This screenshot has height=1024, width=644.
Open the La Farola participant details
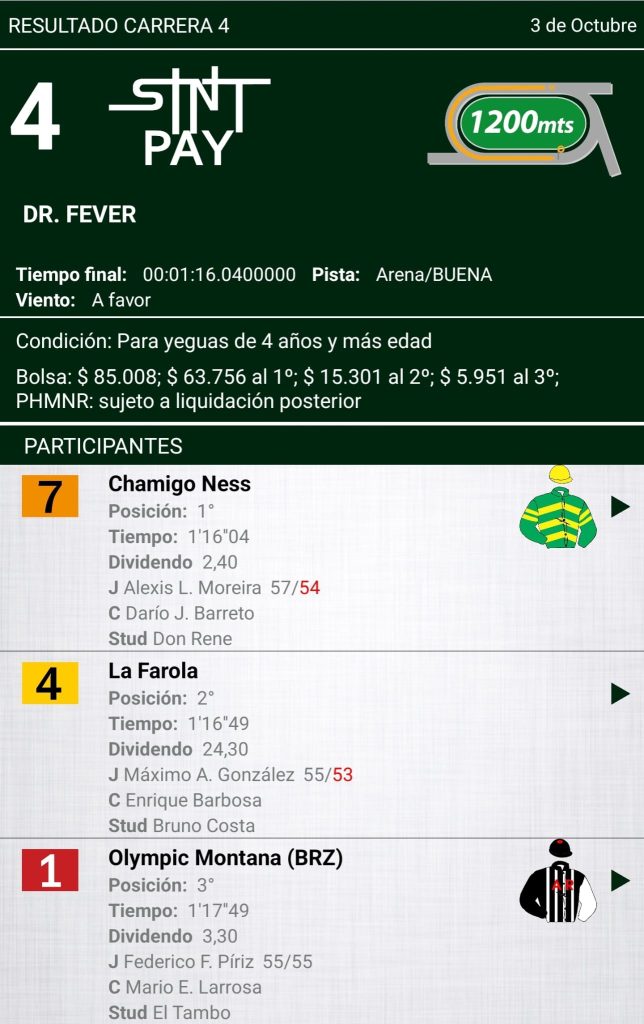click(620, 693)
